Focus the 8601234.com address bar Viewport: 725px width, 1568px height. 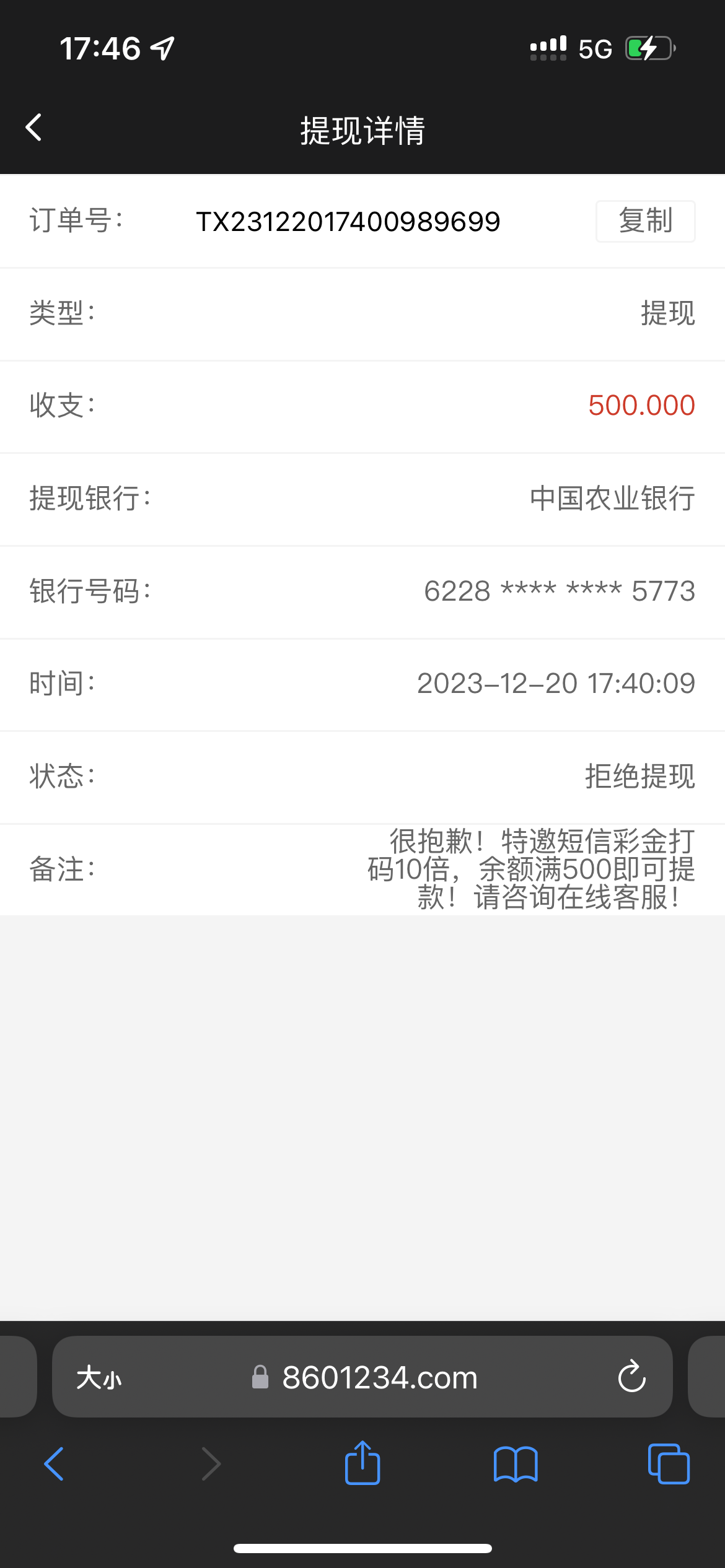pyautogui.click(x=379, y=1378)
